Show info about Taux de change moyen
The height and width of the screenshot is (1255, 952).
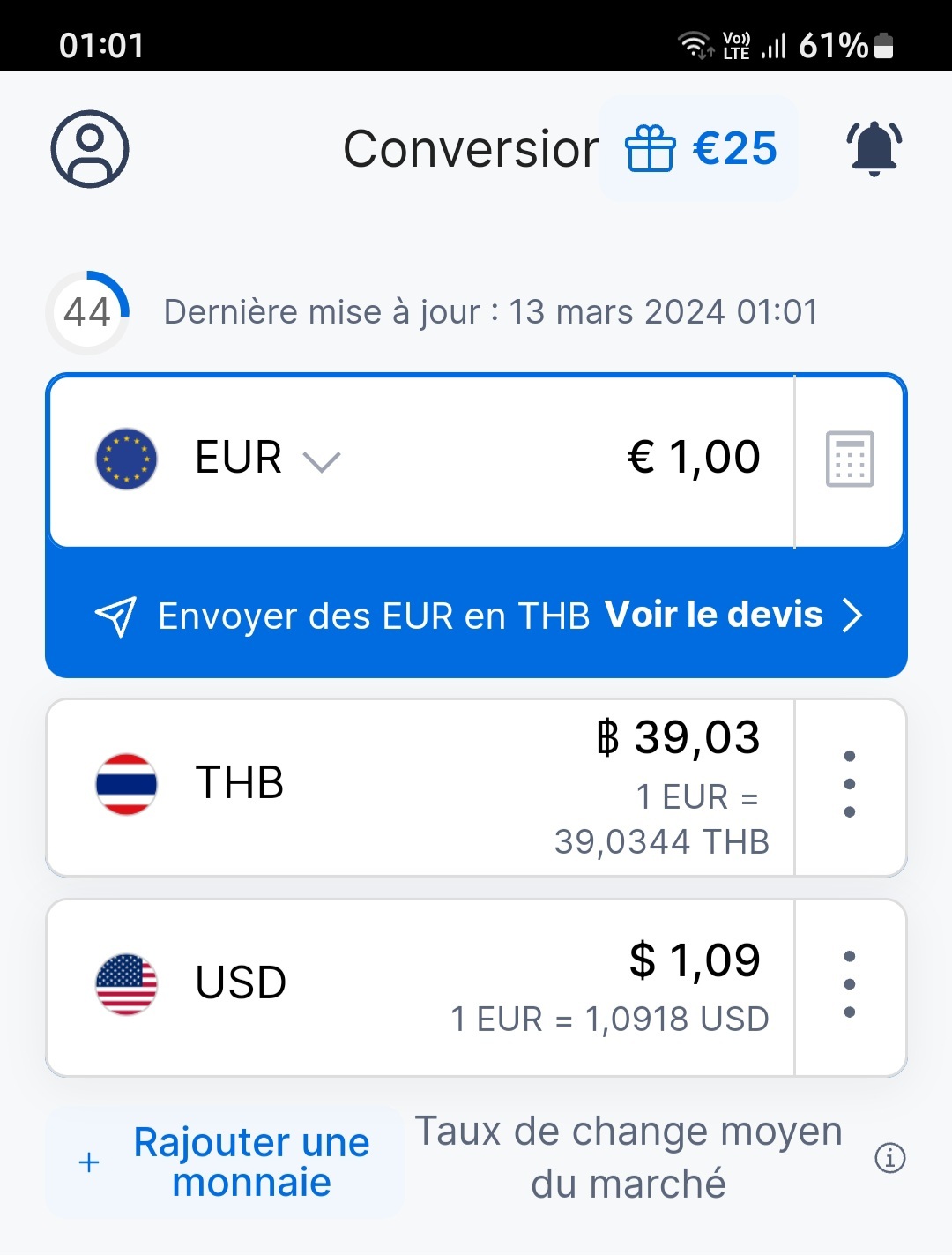pos(890,1158)
